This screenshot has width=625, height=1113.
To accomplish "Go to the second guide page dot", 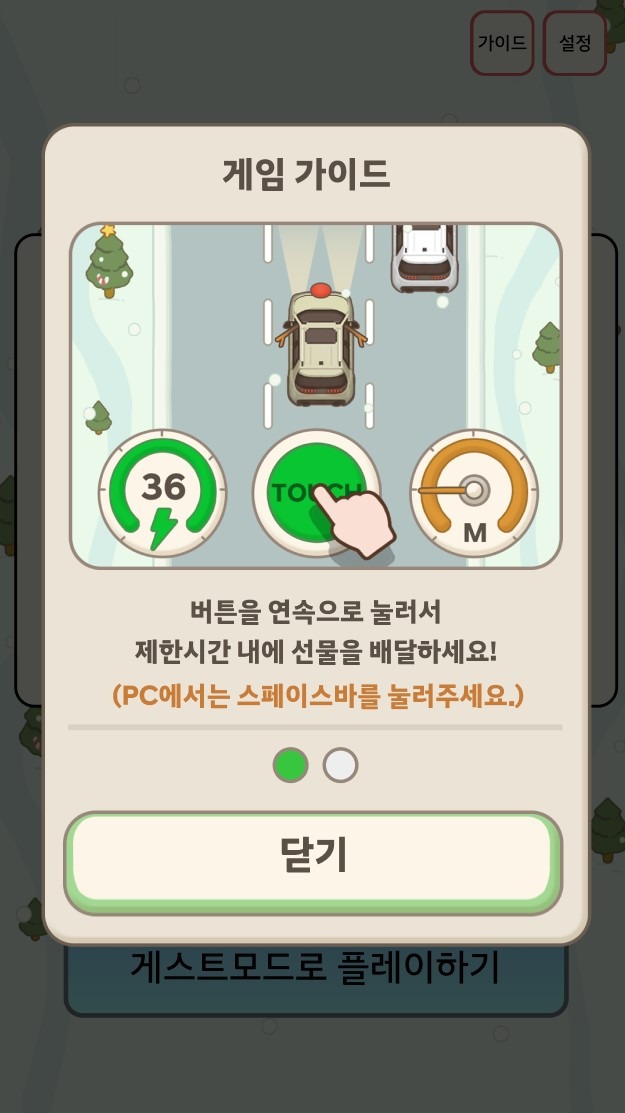I will (x=340, y=765).
